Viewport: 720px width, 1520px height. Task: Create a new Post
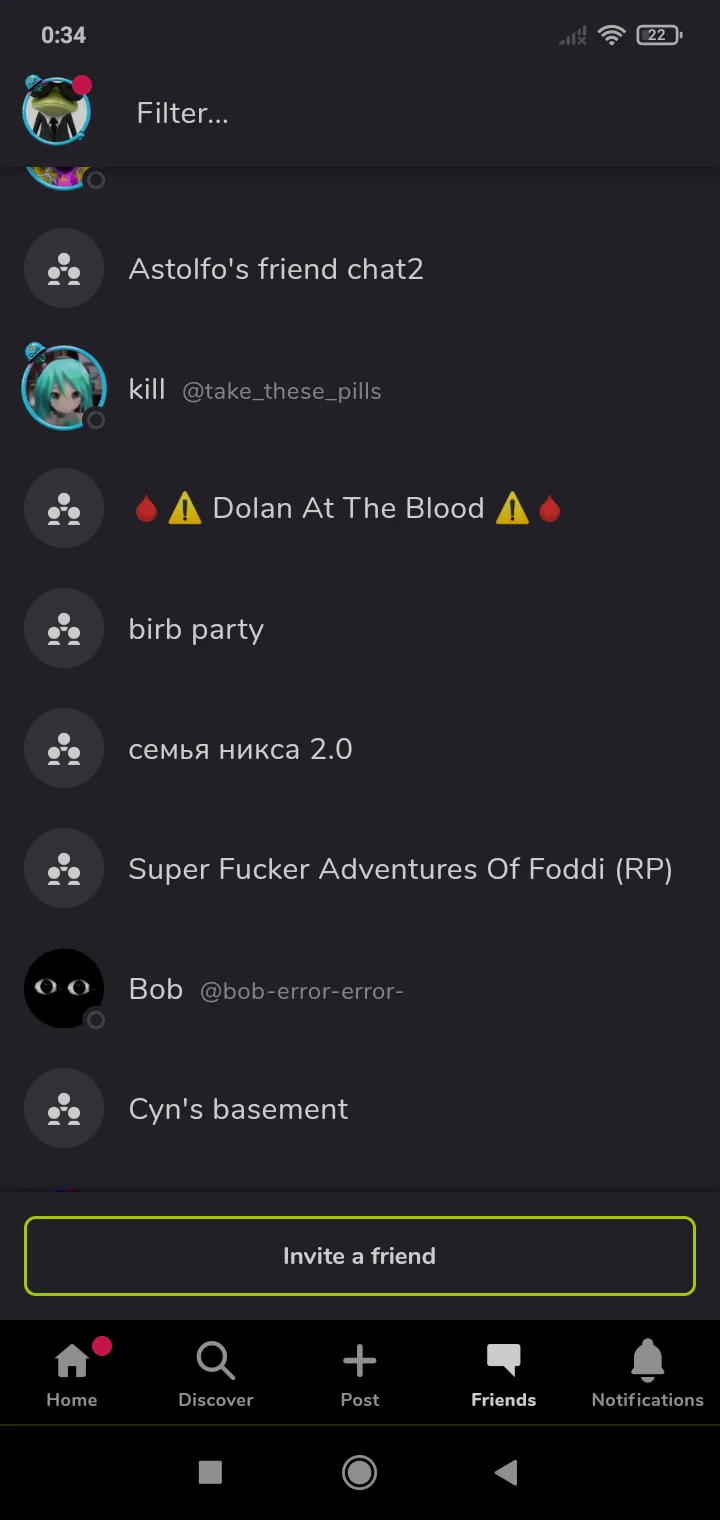[360, 1373]
